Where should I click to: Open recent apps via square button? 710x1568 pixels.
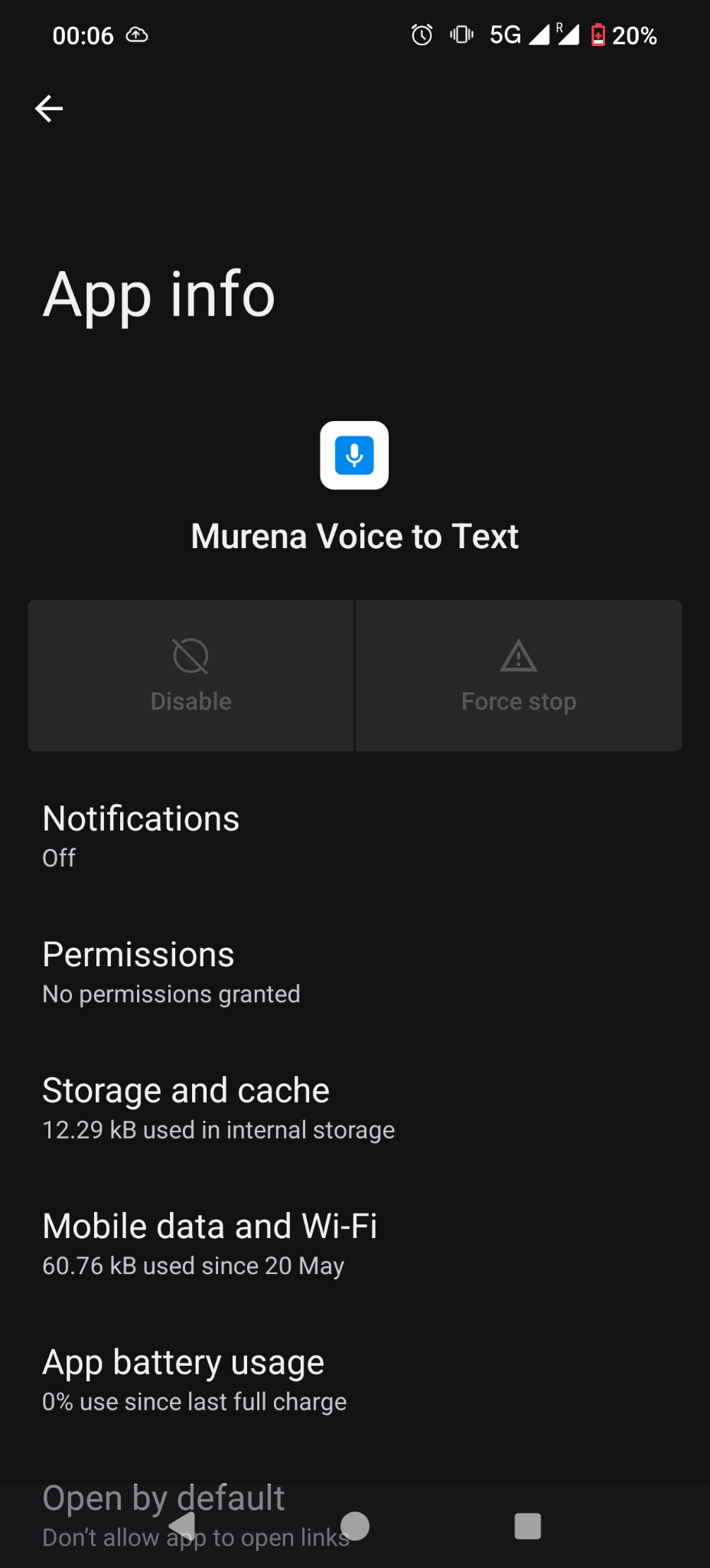point(528,1526)
